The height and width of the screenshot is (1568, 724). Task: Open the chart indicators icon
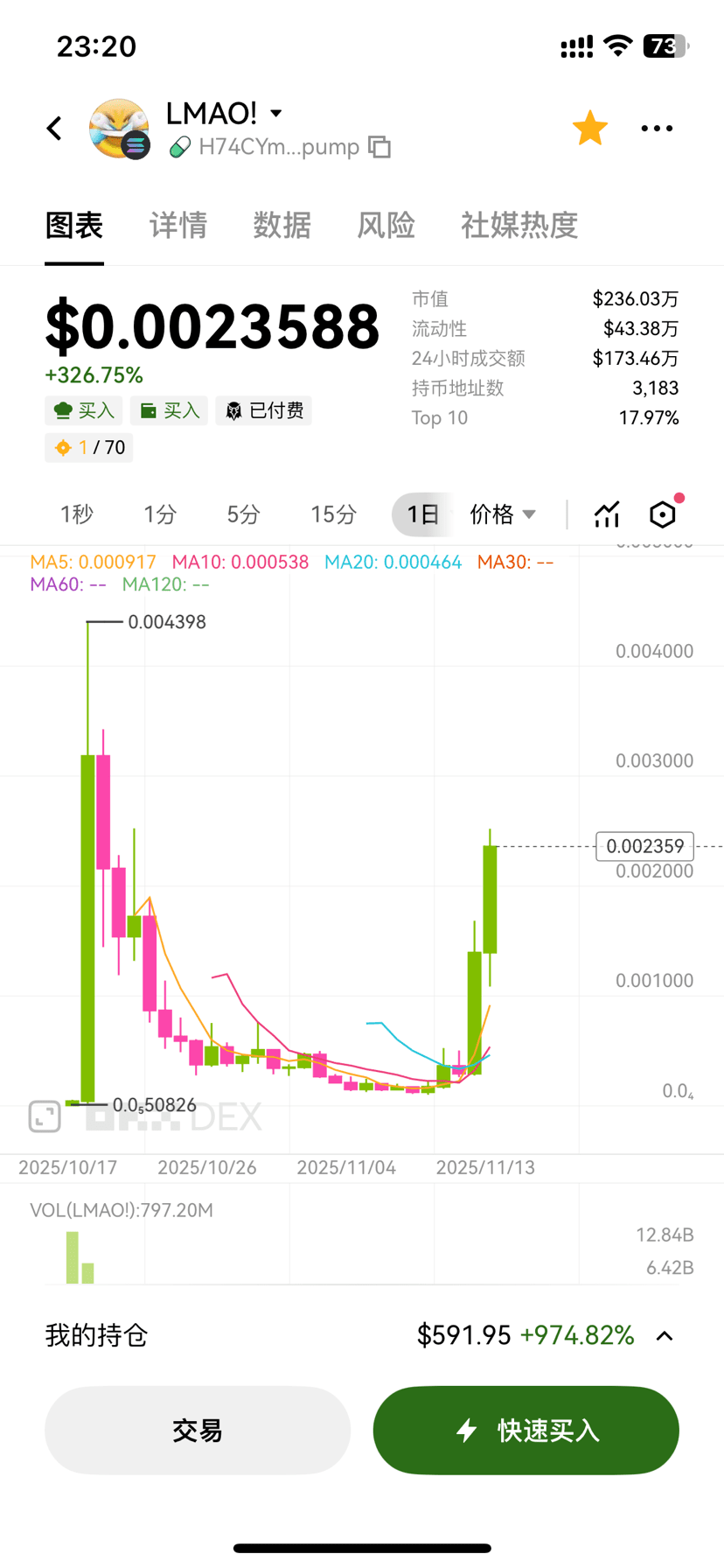(607, 514)
